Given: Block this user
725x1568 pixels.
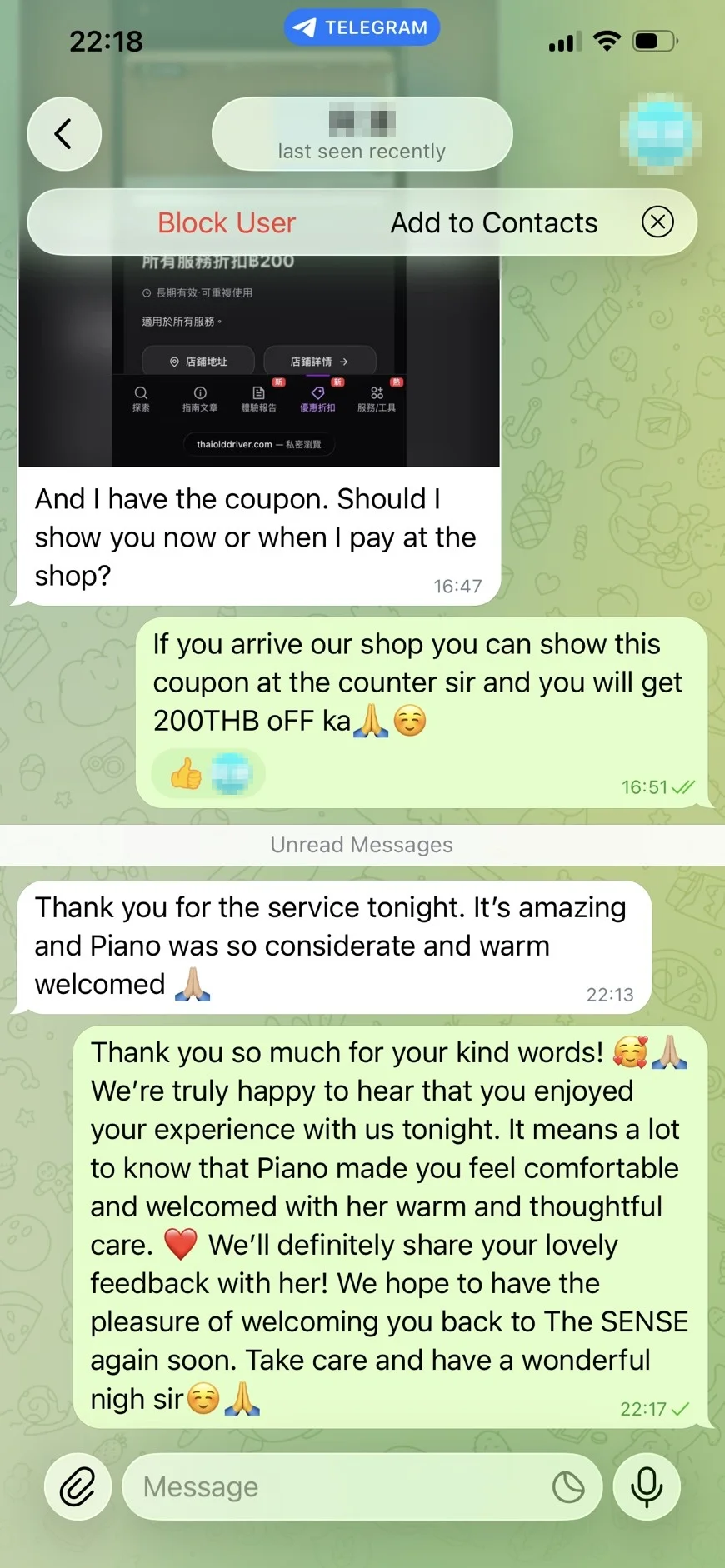Looking at the screenshot, I should coord(227,222).
